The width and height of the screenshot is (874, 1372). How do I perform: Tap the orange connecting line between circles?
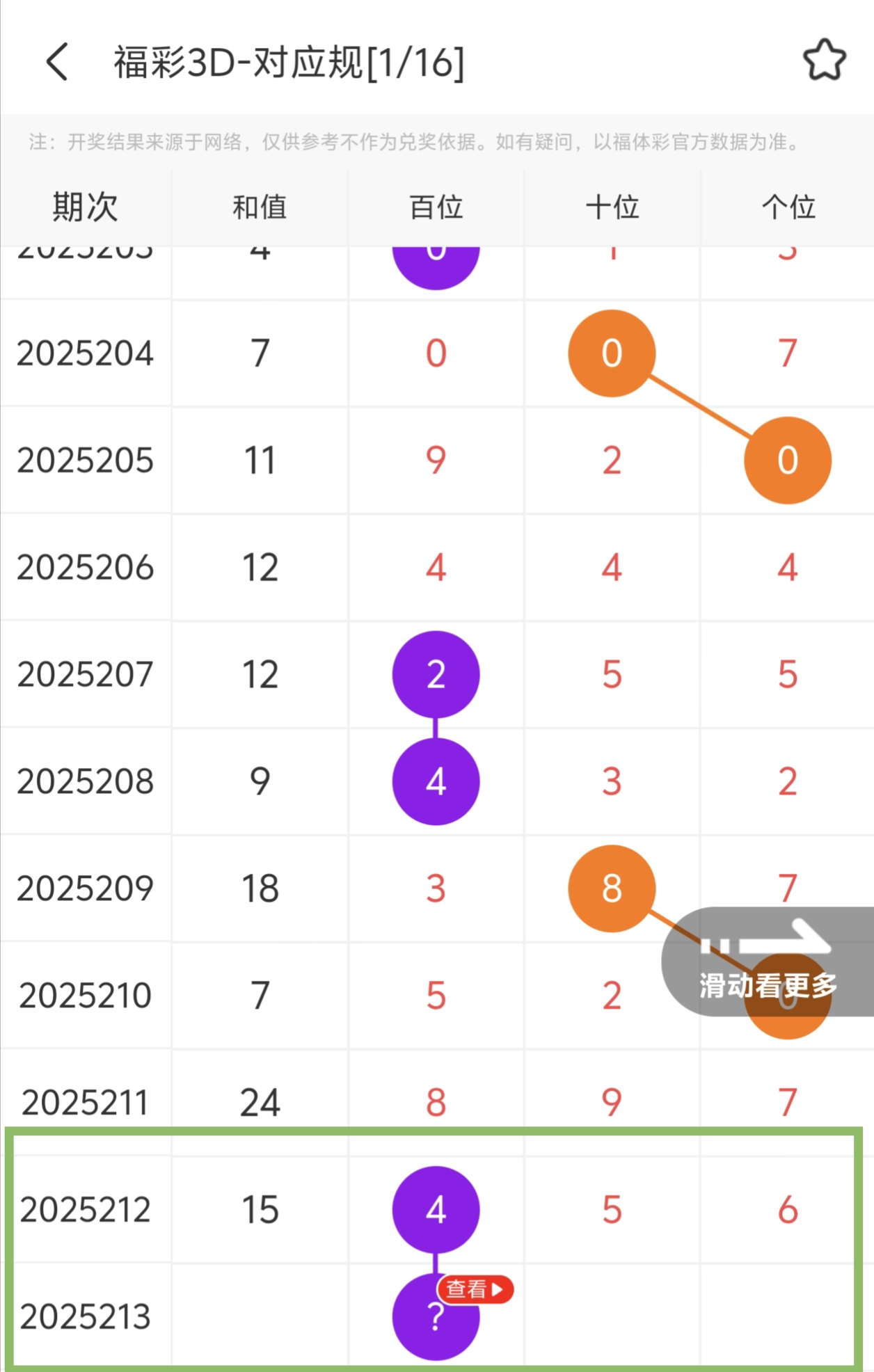698,406
